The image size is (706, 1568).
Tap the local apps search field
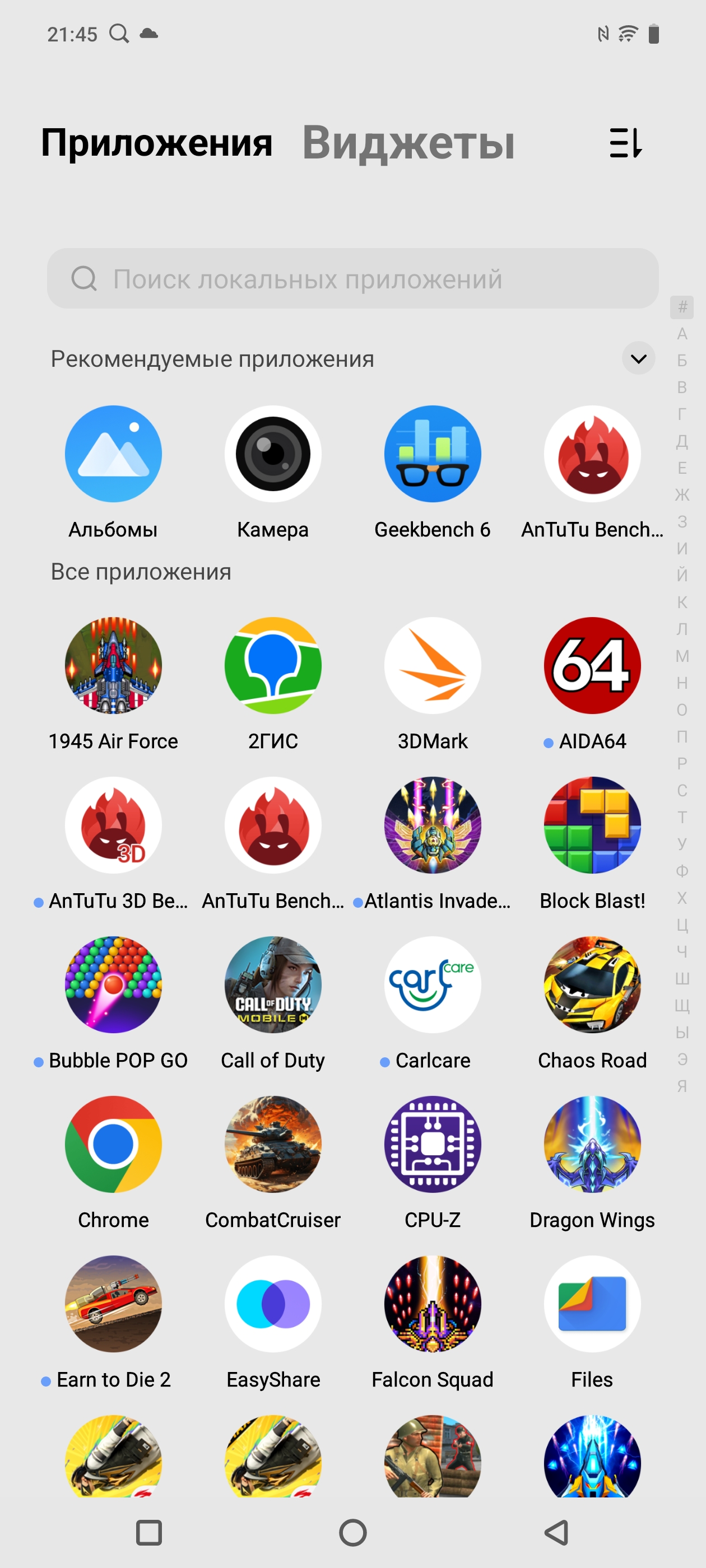pos(352,279)
